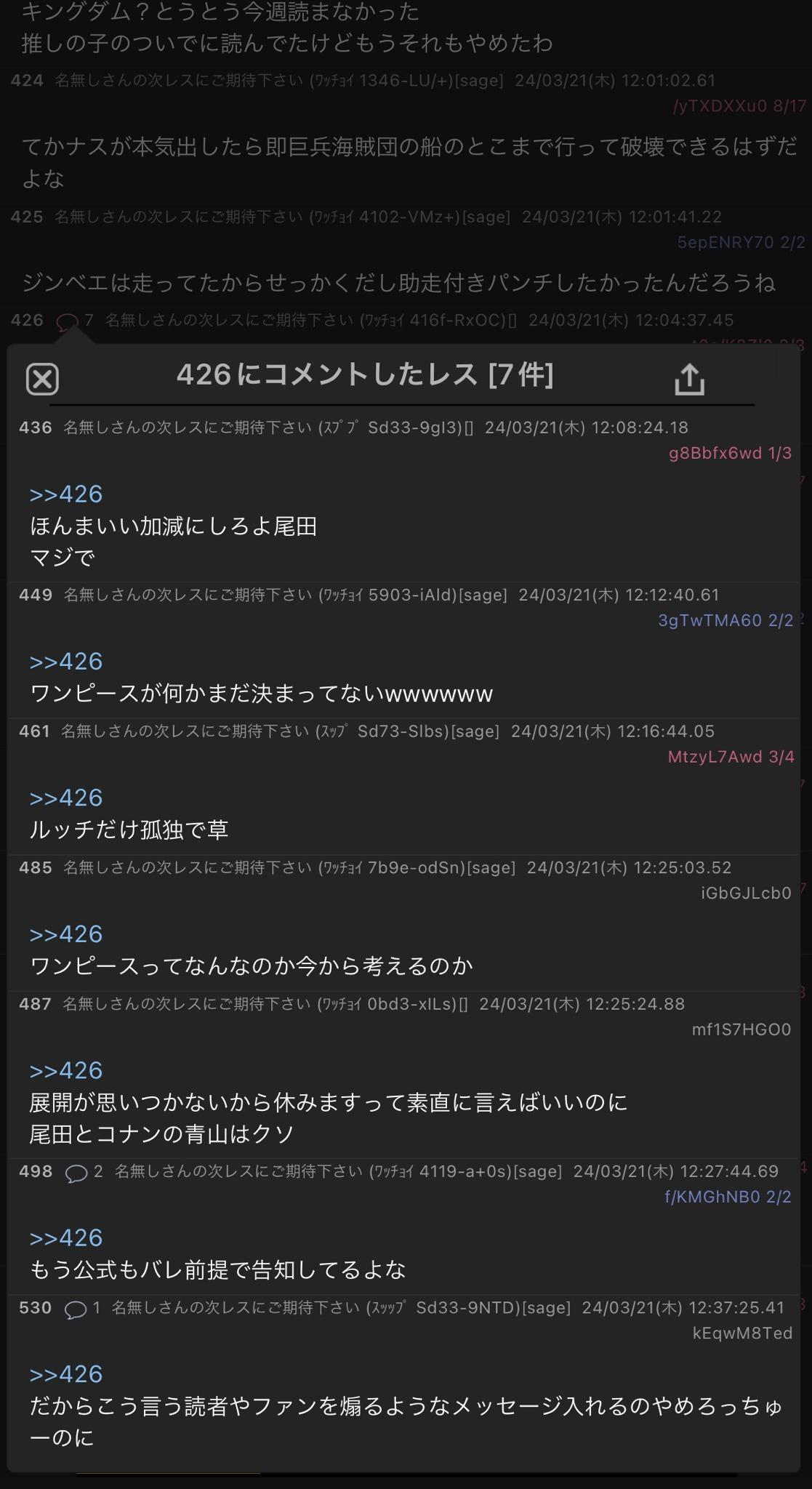Open >>426 anchor in post 487
This screenshot has height=1489, width=812.
pos(66,1070)
